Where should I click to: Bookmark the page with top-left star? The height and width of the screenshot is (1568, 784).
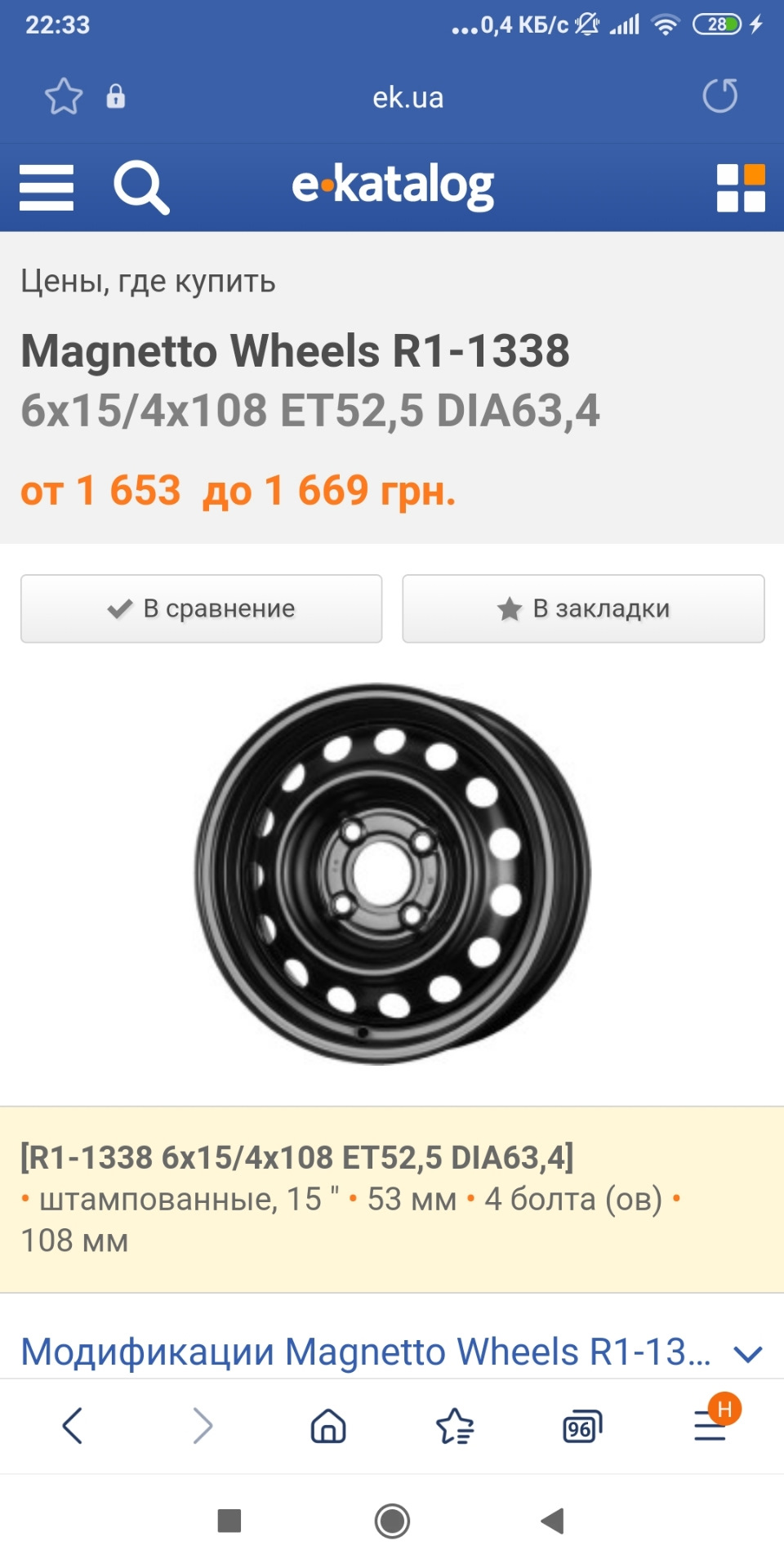tap(65, 97)
